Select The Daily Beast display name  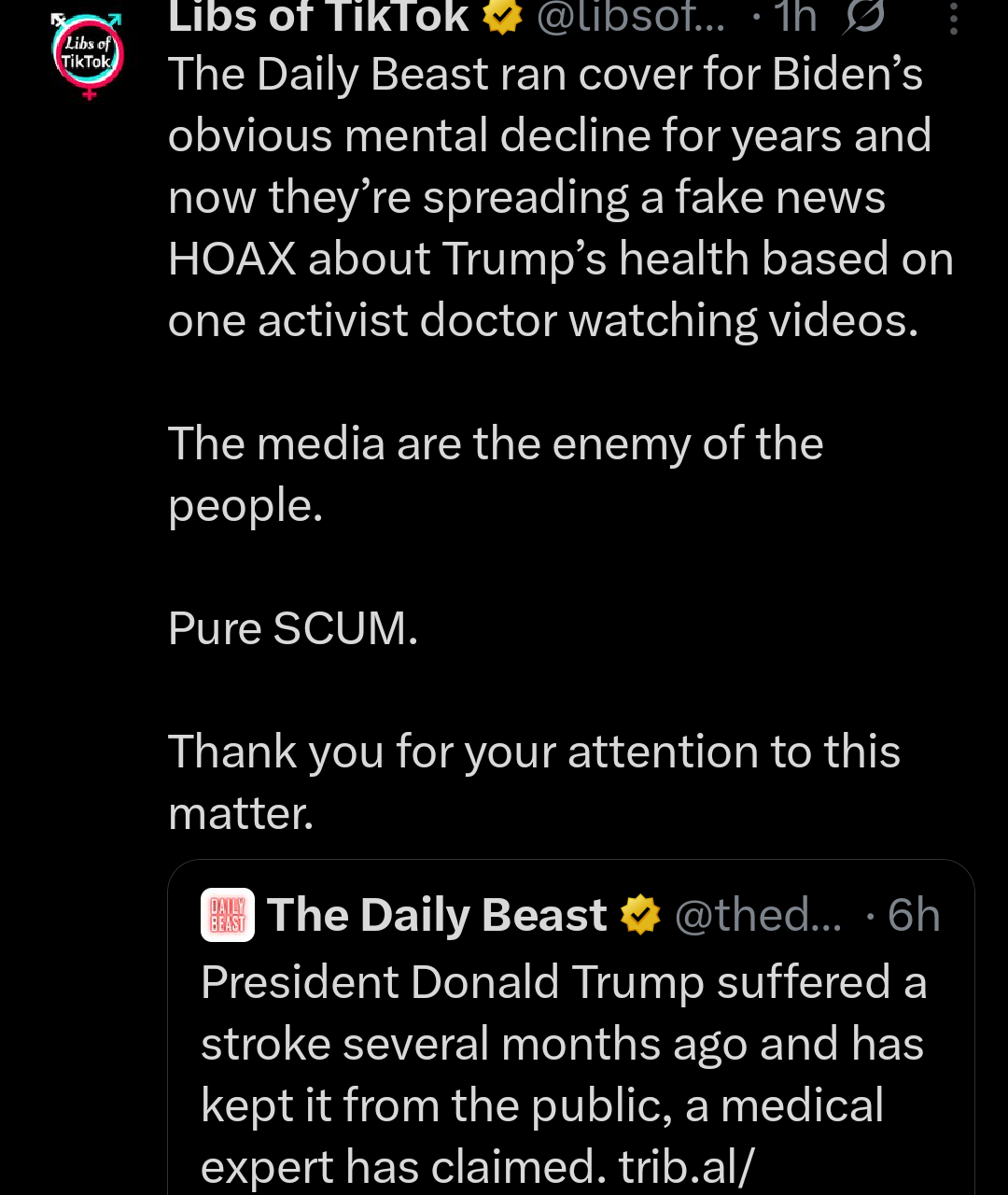coord(436,915)
